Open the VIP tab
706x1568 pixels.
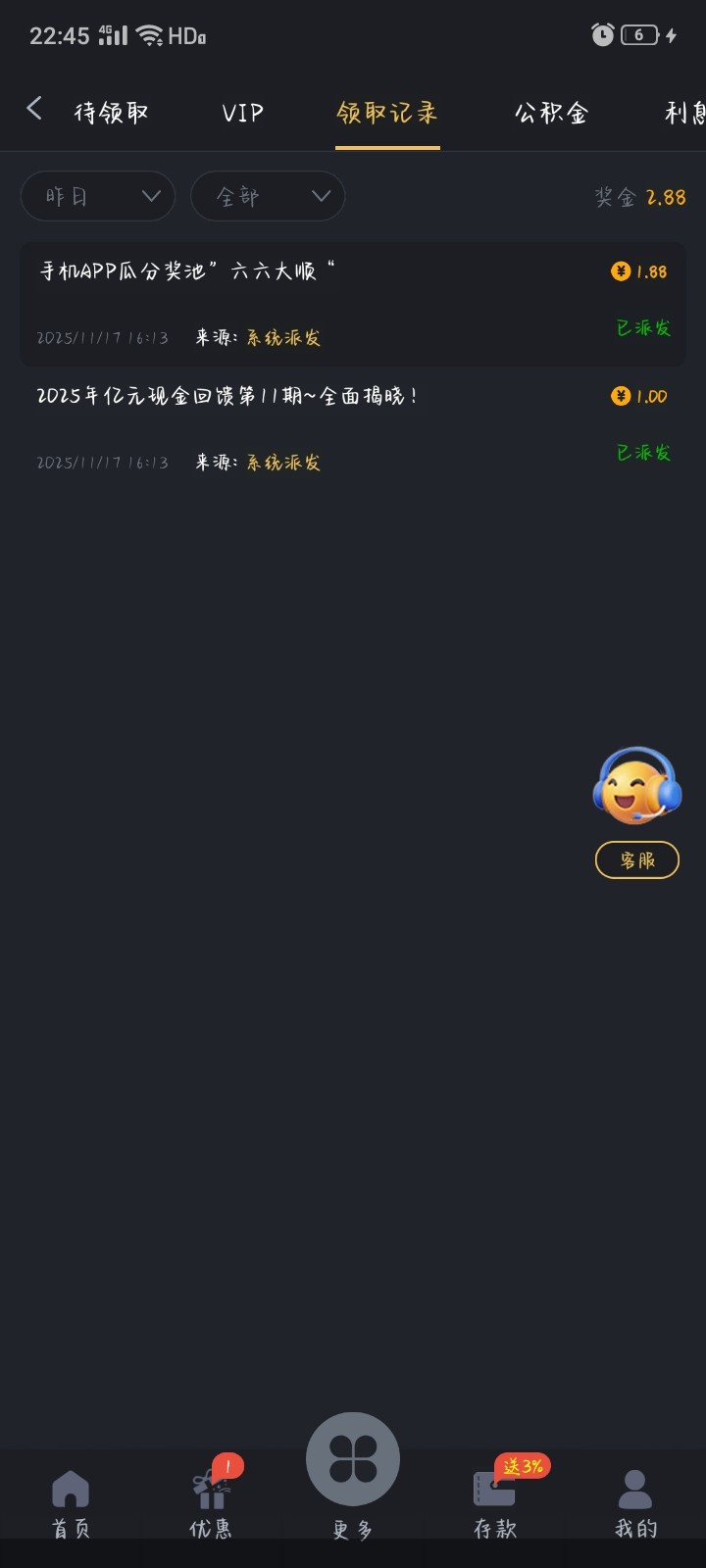tap(242, 113)
